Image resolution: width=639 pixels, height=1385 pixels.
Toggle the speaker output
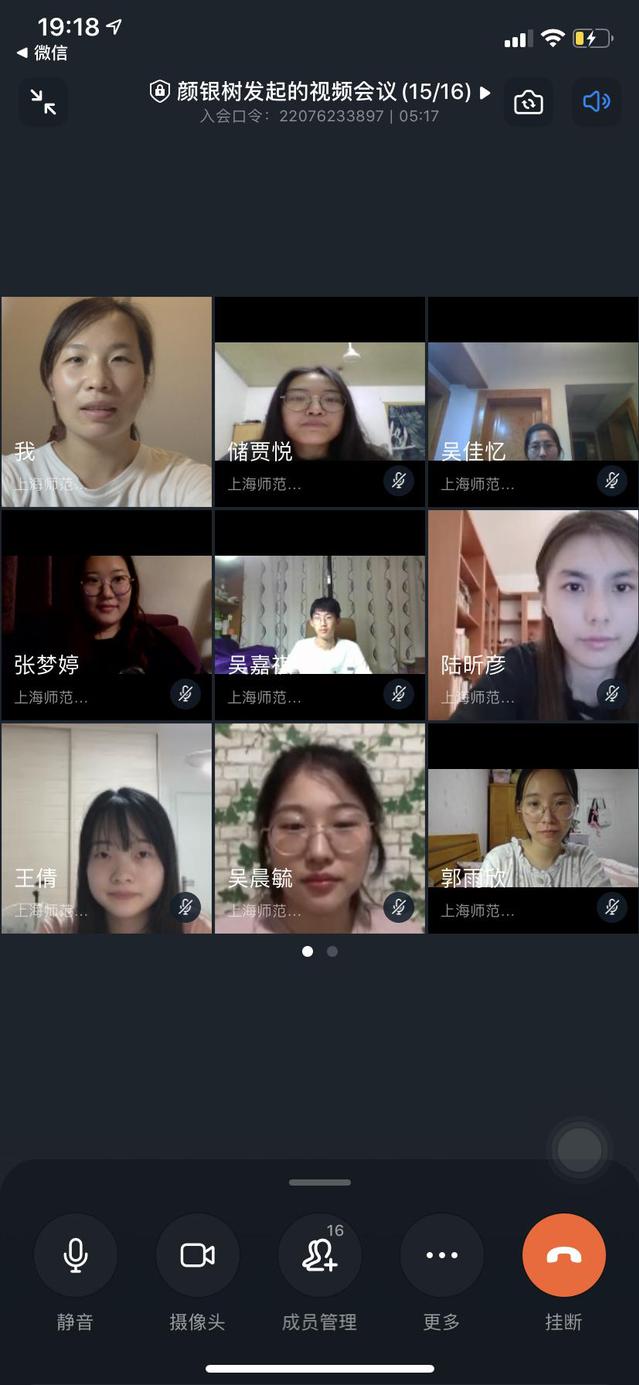[596, 102]
